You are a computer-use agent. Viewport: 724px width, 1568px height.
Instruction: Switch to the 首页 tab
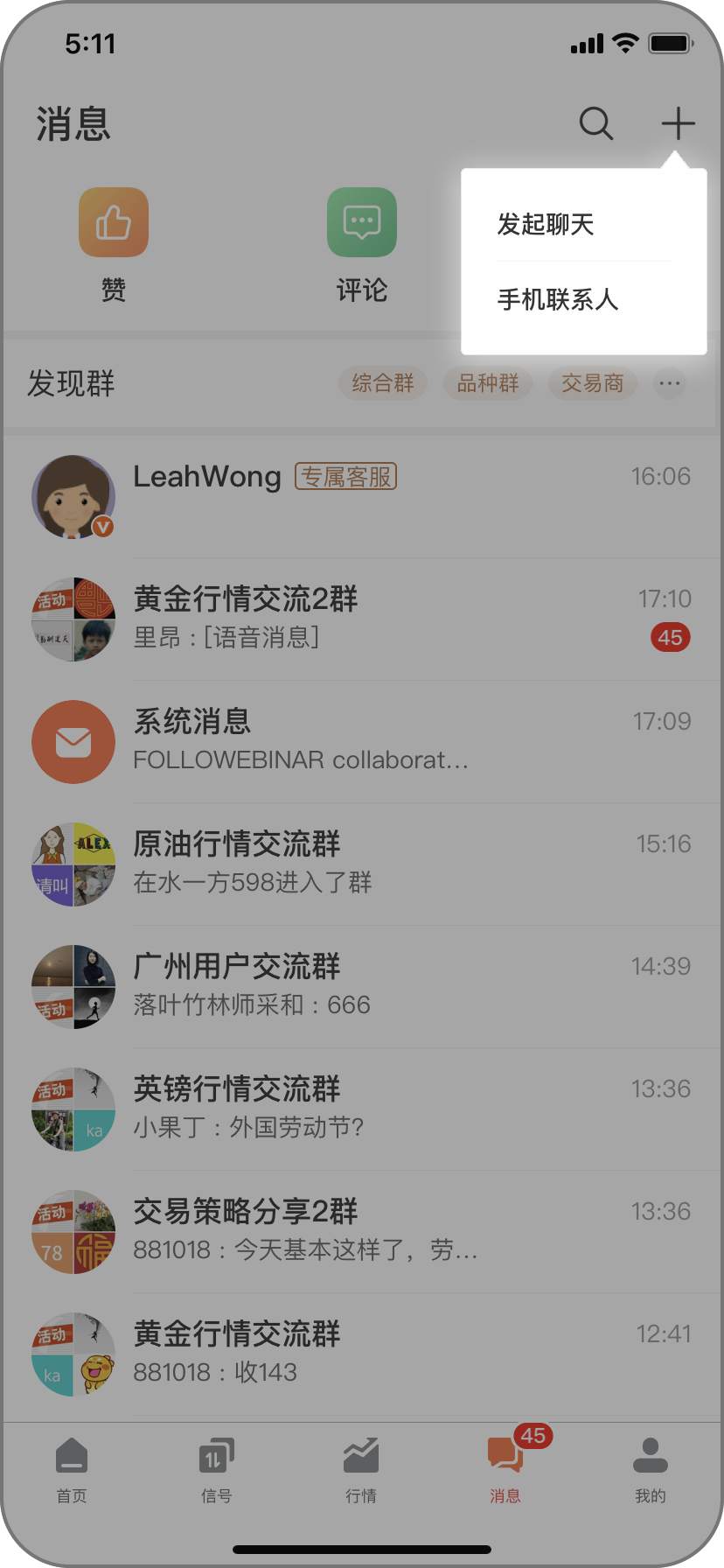click(72, 1469)
